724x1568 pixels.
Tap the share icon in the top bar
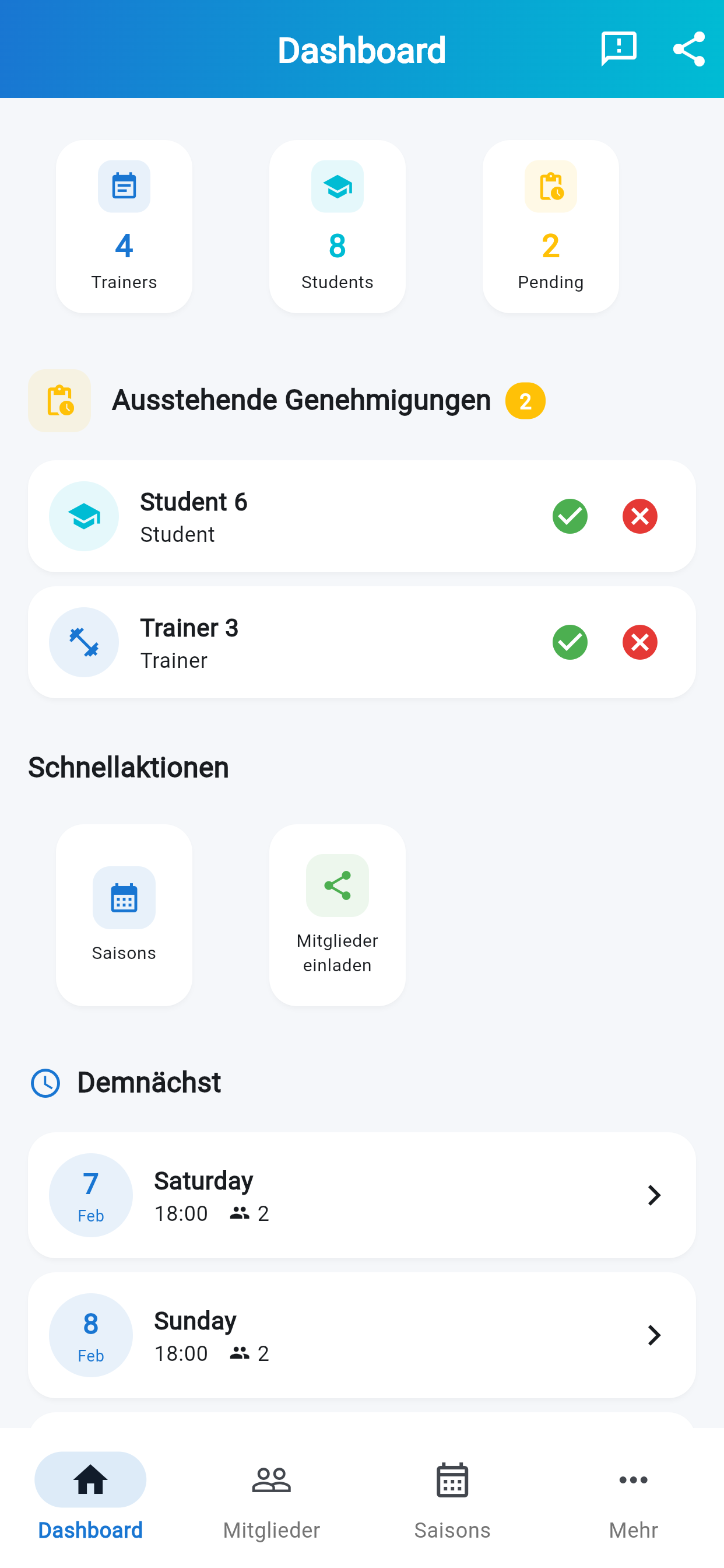click(x=688, y=48)
